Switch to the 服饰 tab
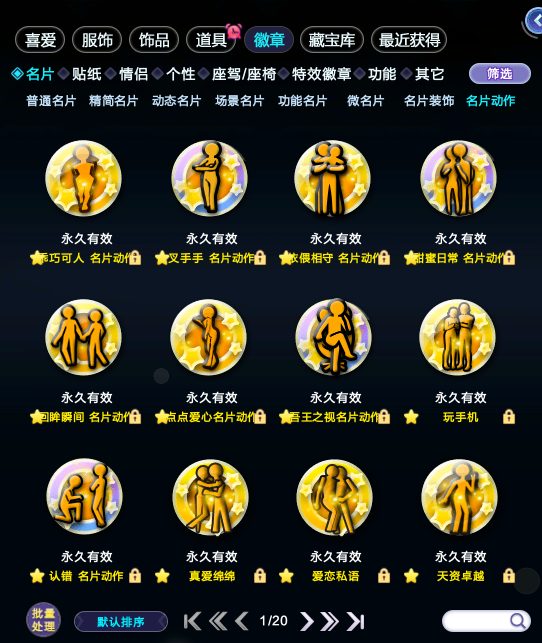 pos(97,40)
